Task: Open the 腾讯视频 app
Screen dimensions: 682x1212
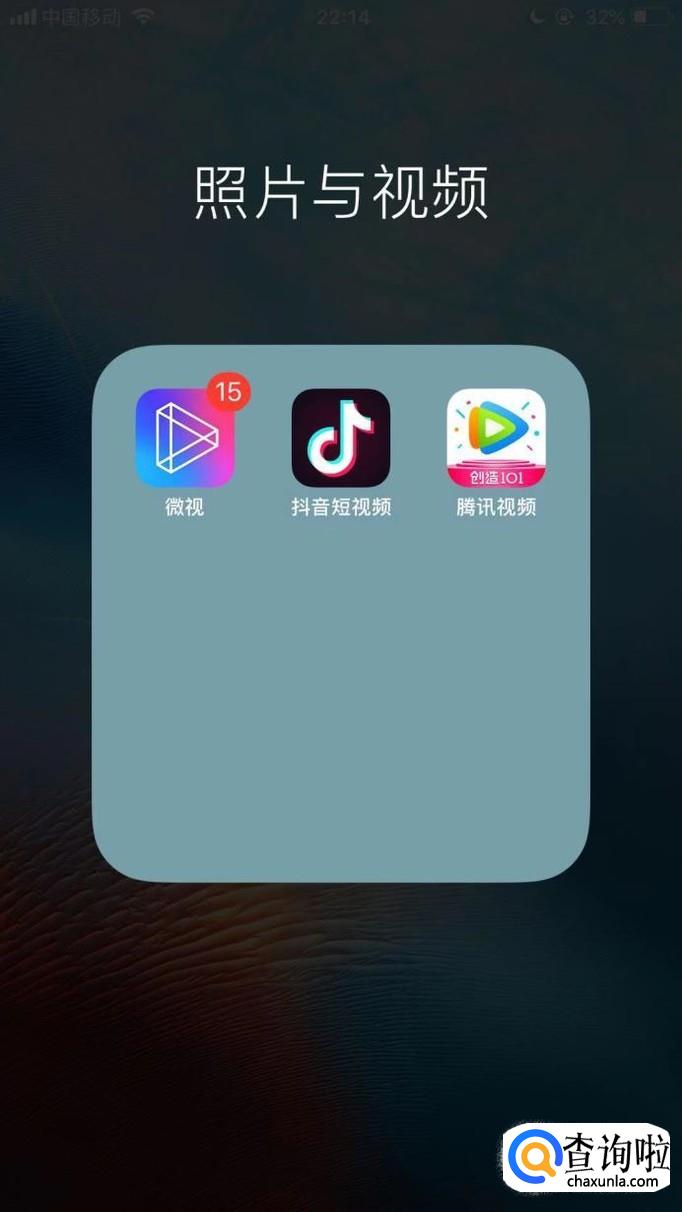Action: point(496,438)
